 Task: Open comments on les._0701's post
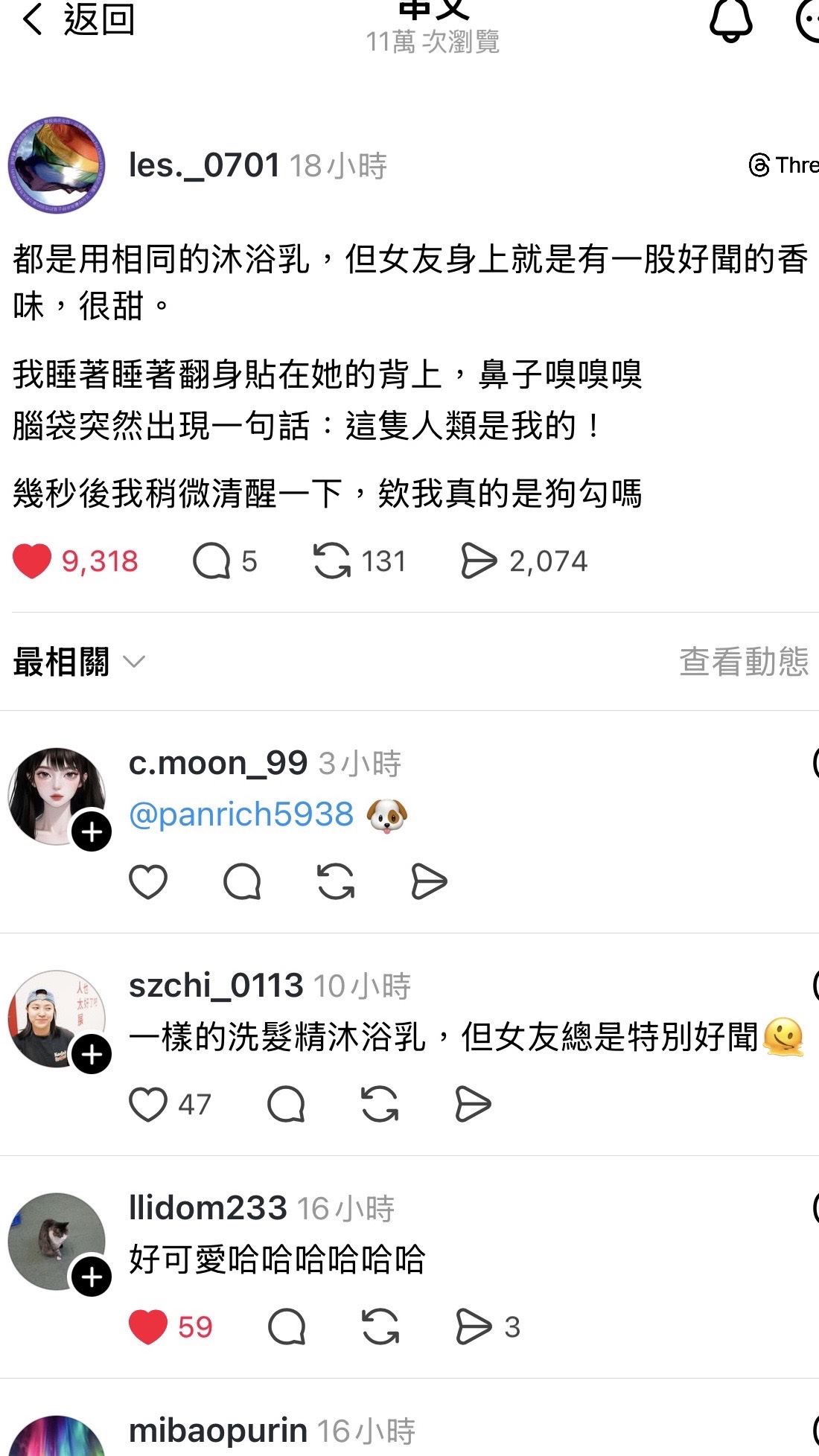click(x=212, y=561)
